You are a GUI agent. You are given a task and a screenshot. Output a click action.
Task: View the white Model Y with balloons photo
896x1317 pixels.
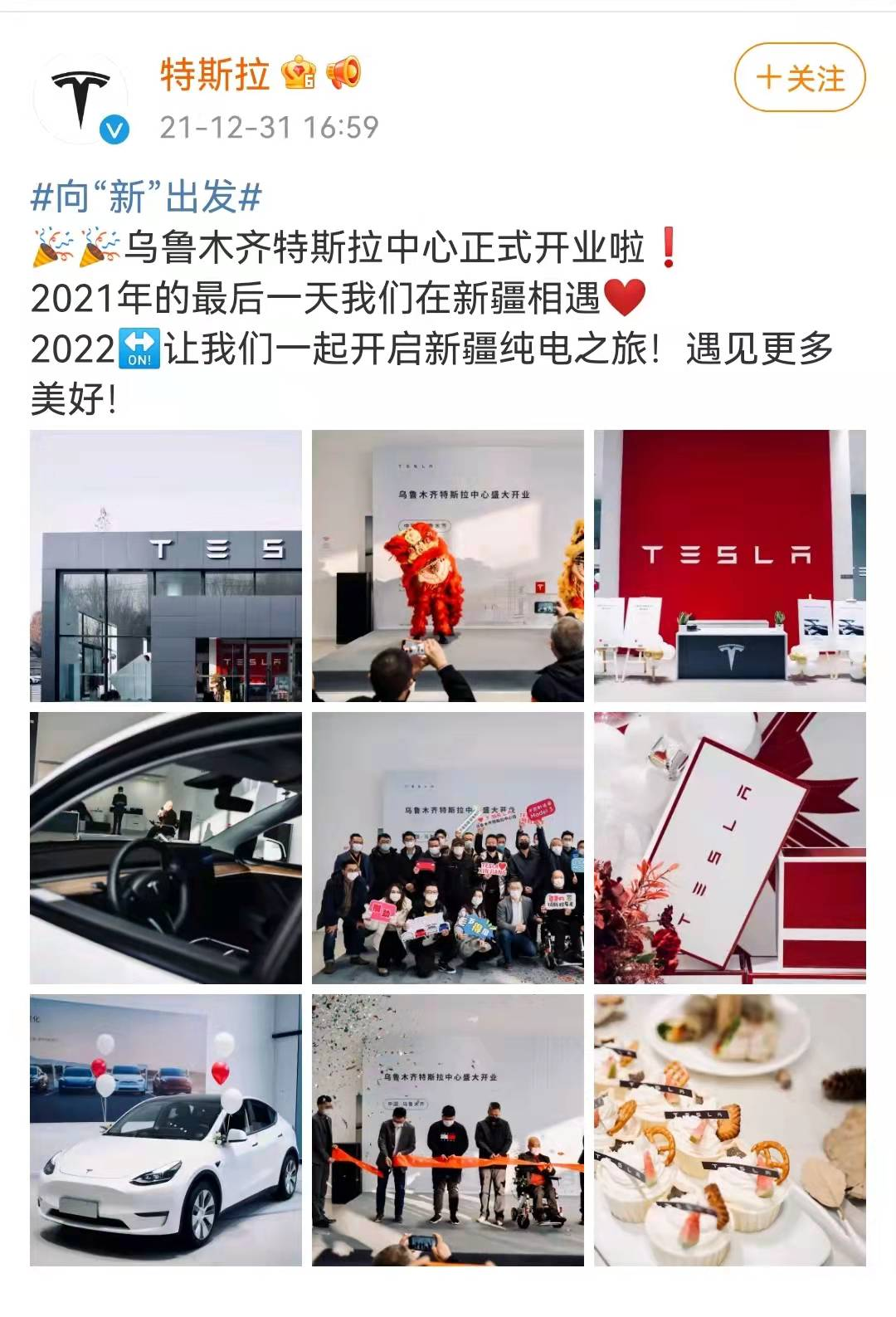[x=166, y=1129]
